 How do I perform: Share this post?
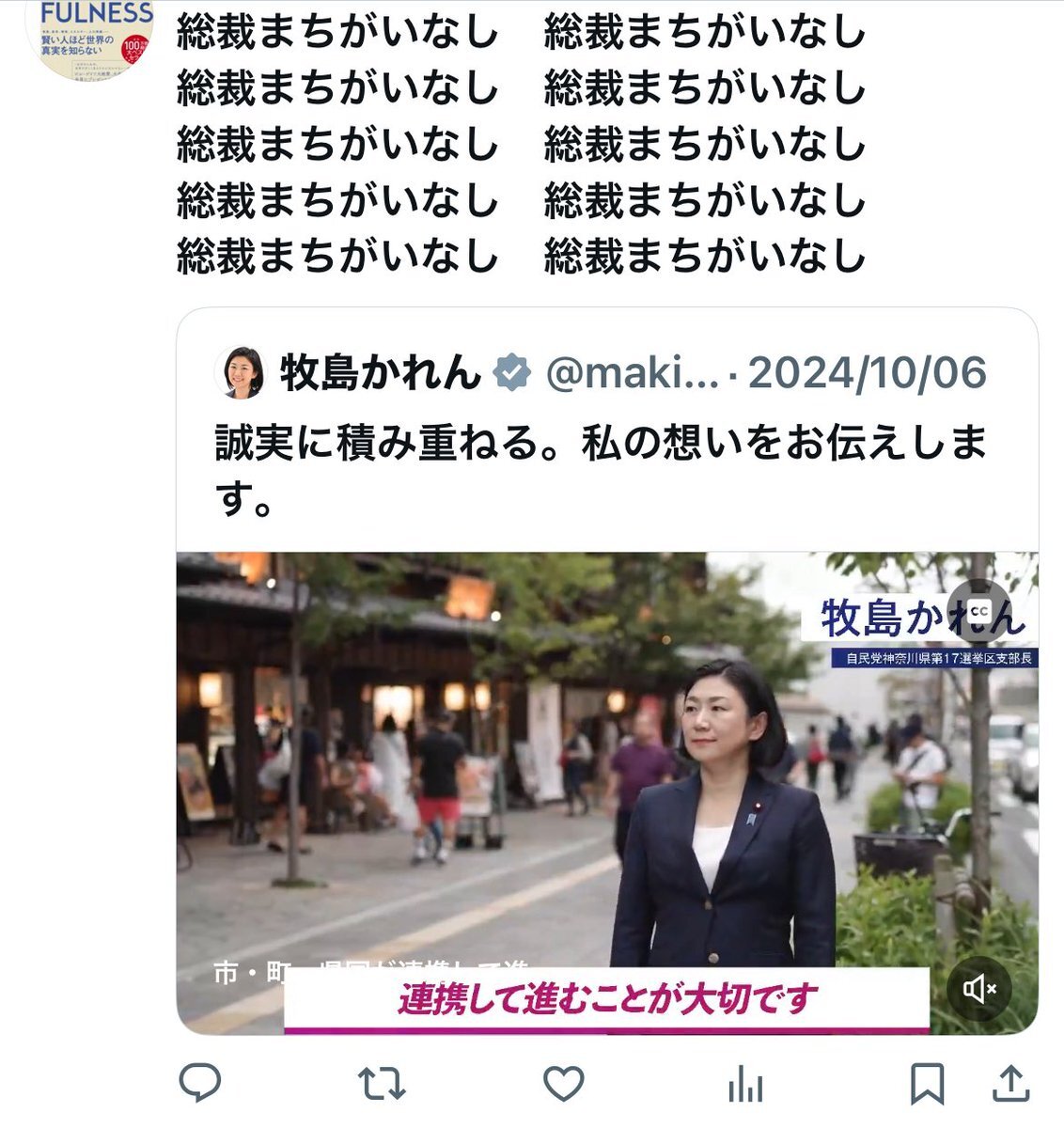tap(1010, 1083)
